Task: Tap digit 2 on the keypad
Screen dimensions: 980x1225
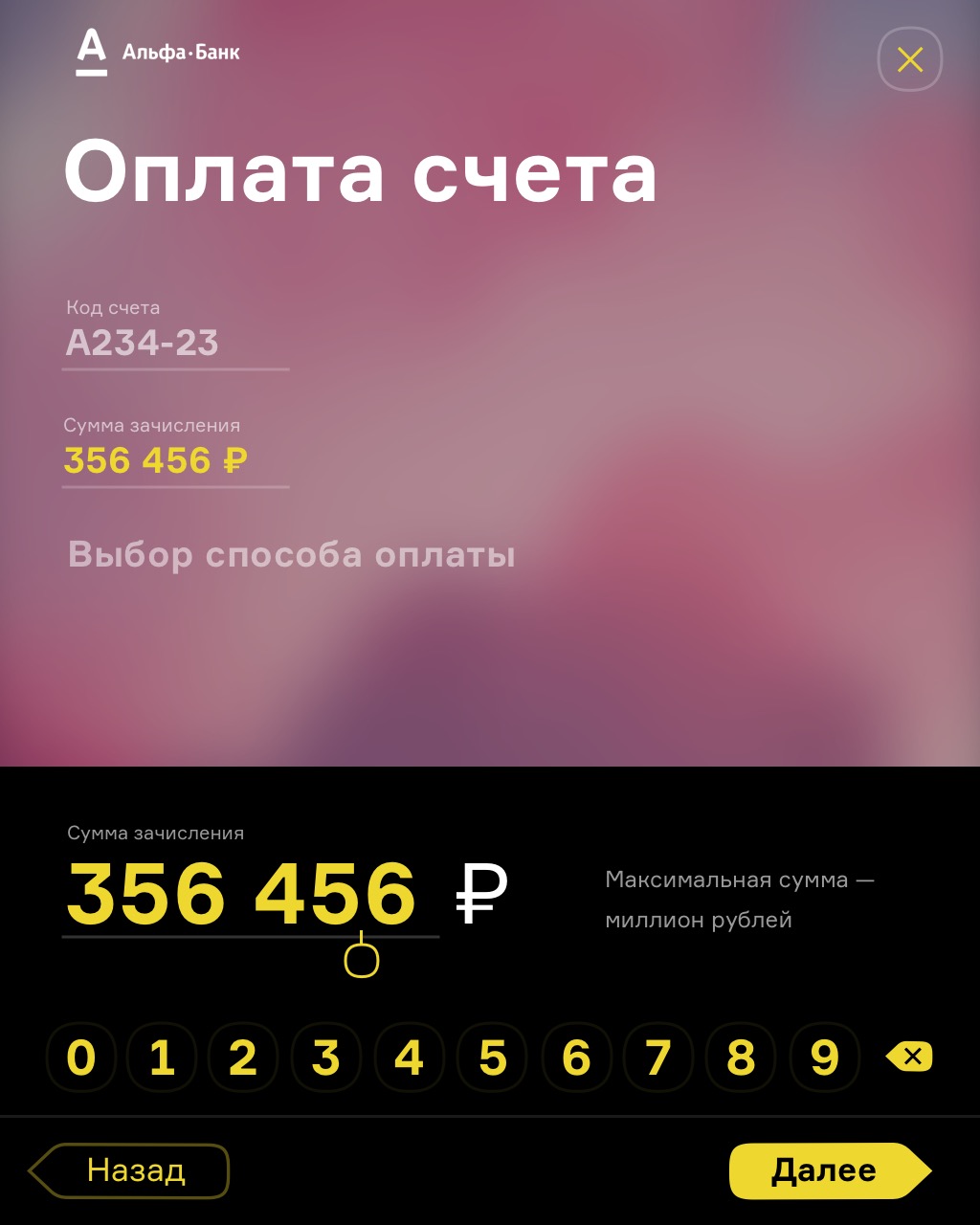Action: tap(243, 1058)
